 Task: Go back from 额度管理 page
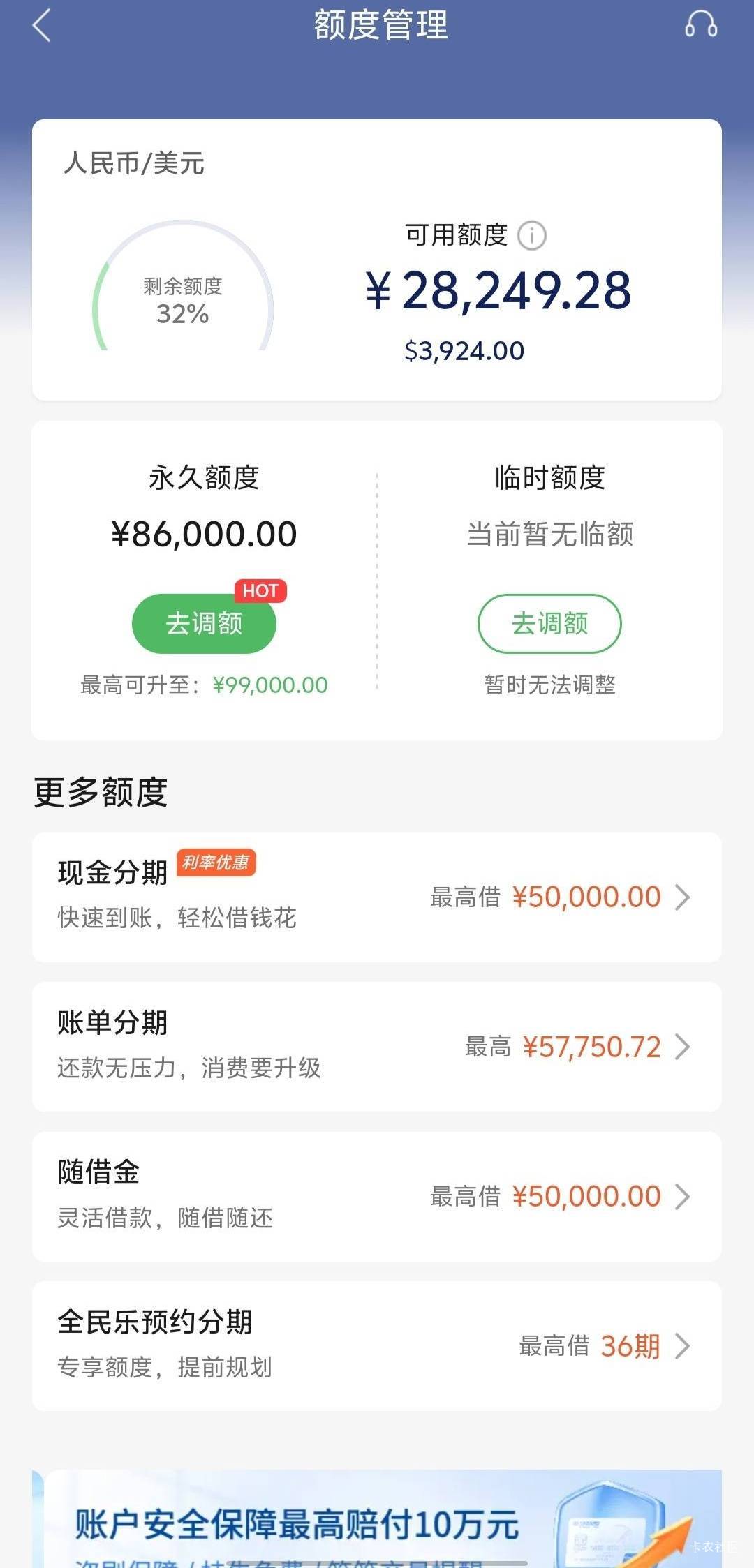pos(42,26)
